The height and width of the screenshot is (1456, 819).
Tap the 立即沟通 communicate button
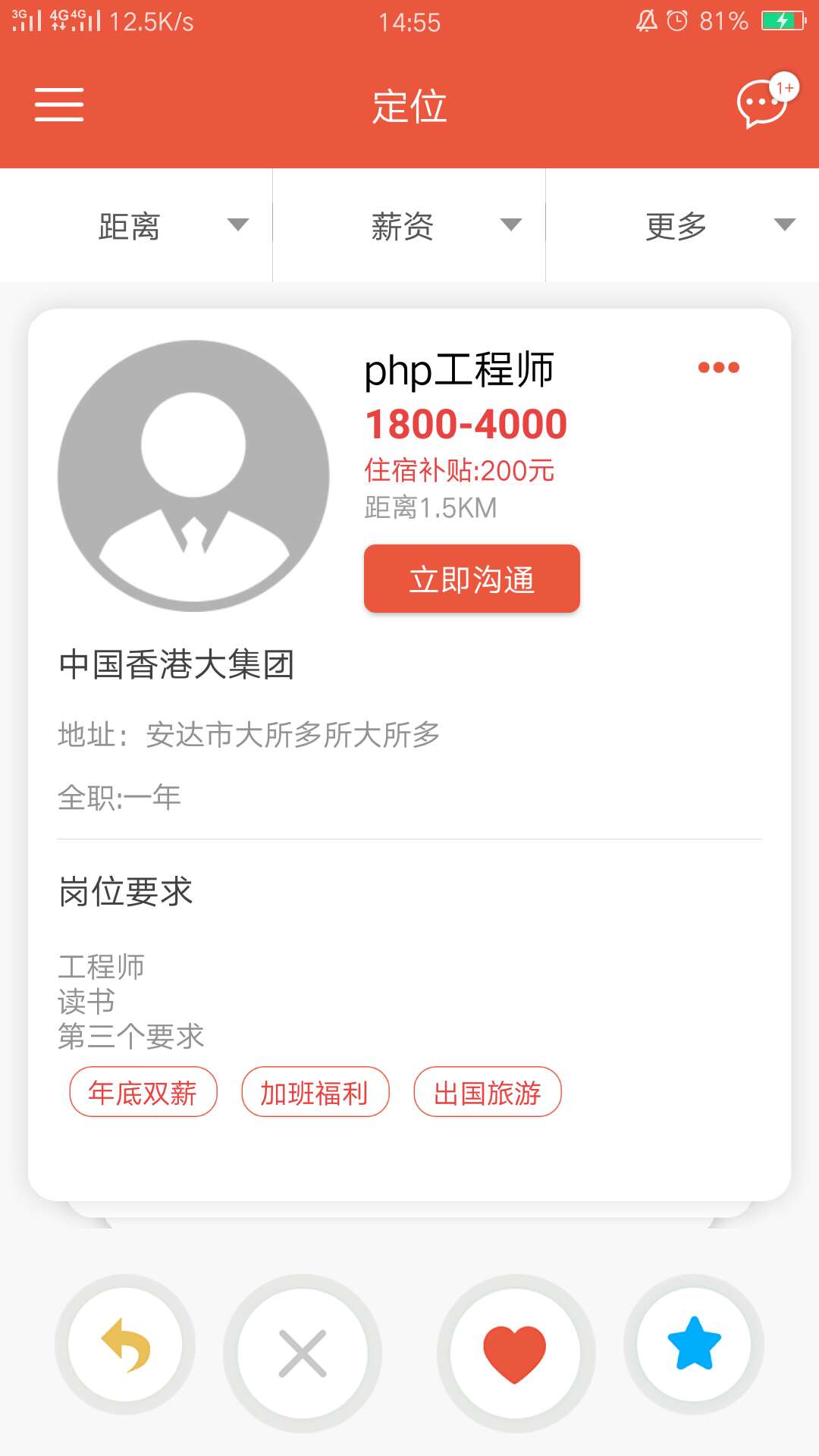coord(472,579)
